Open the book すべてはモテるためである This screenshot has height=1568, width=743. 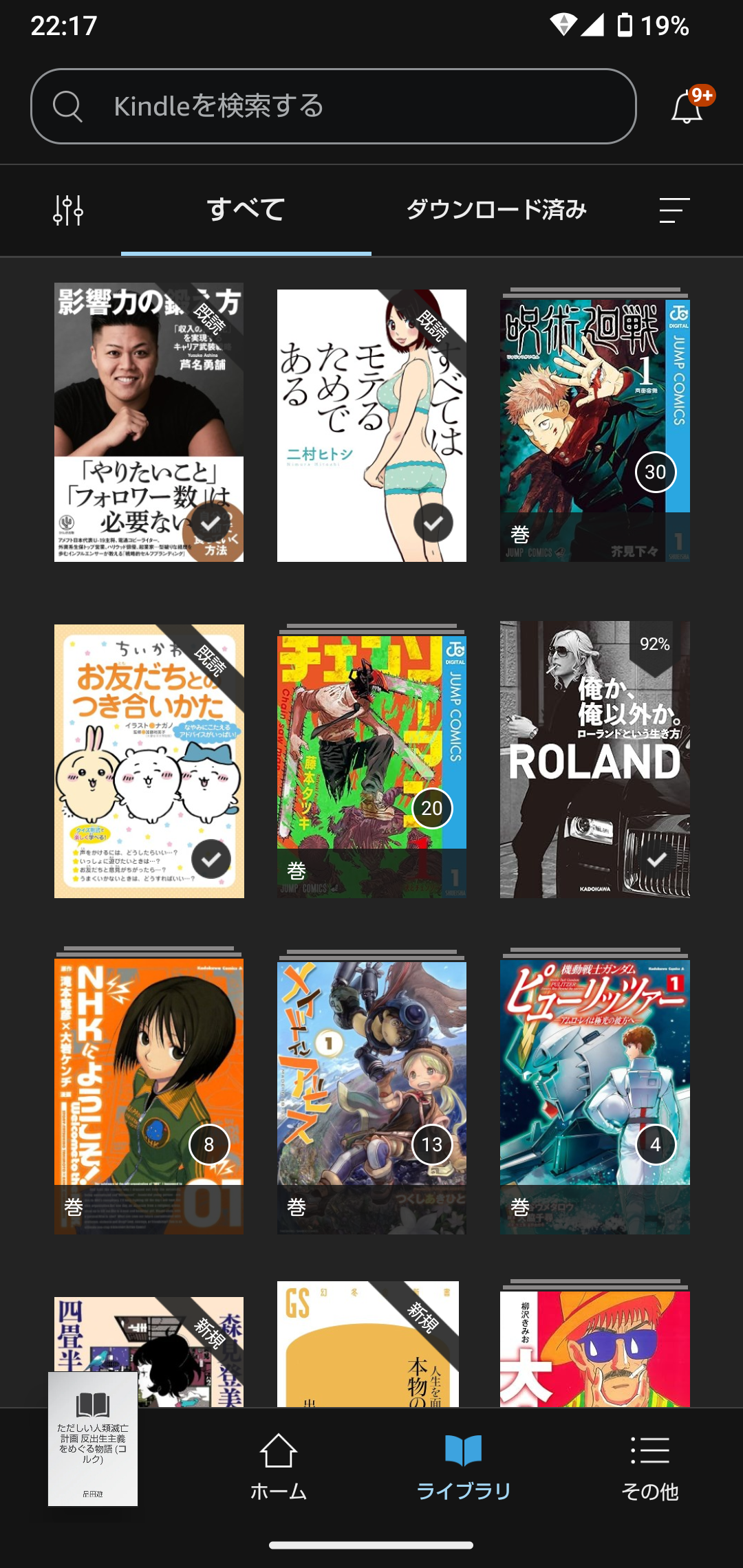point(371,425)
